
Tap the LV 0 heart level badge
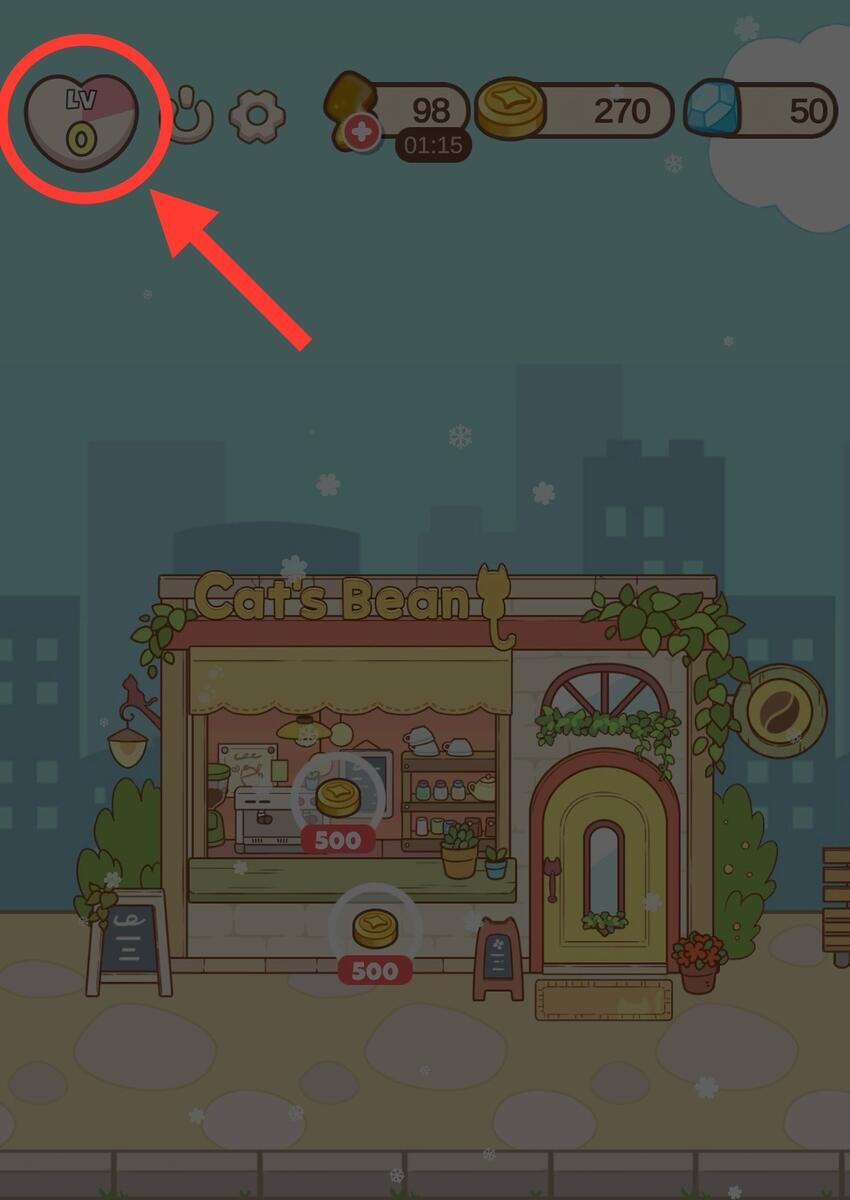[82, 122]
